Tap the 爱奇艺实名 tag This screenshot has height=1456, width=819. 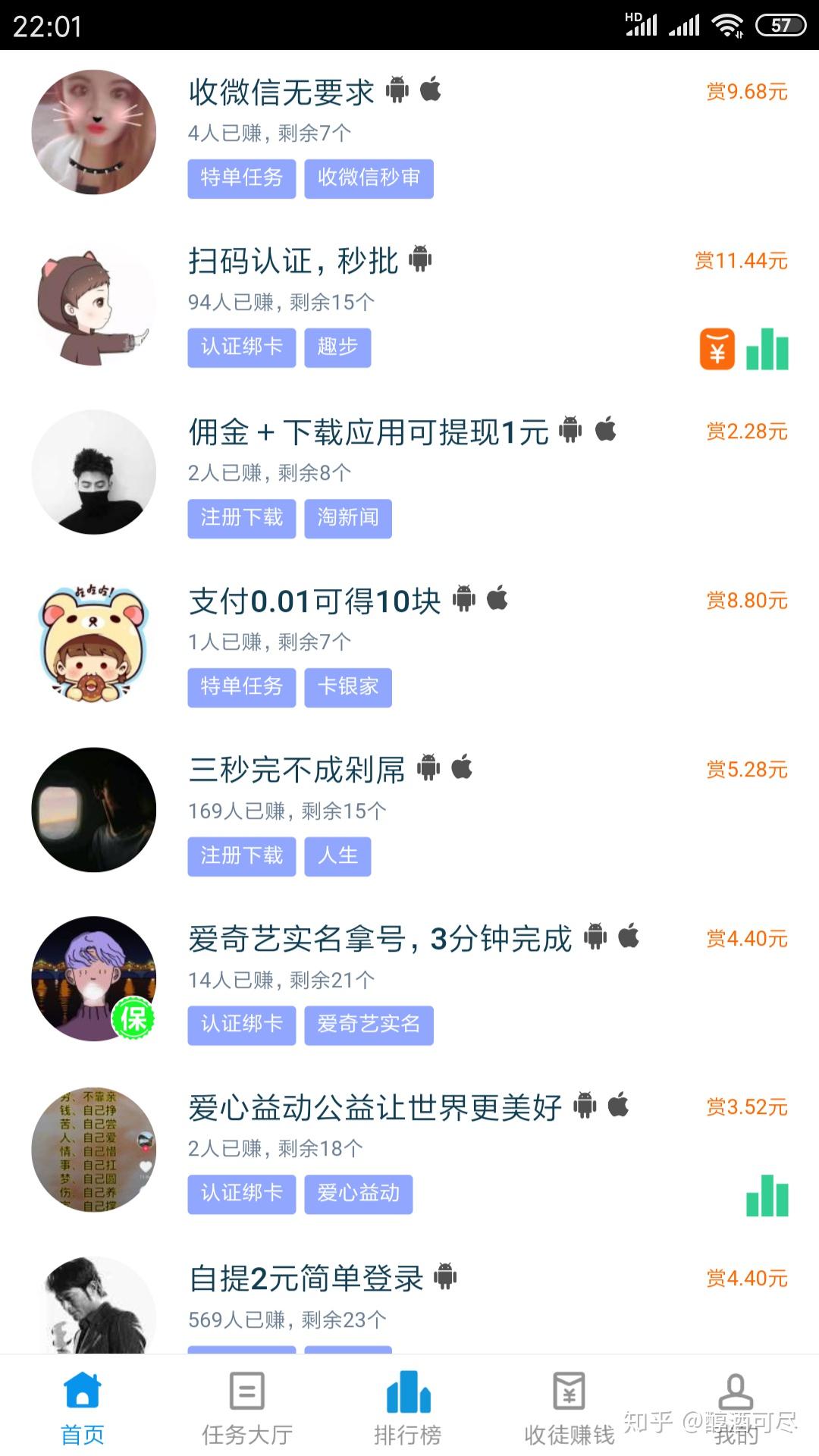click(x=369, y=1025)
